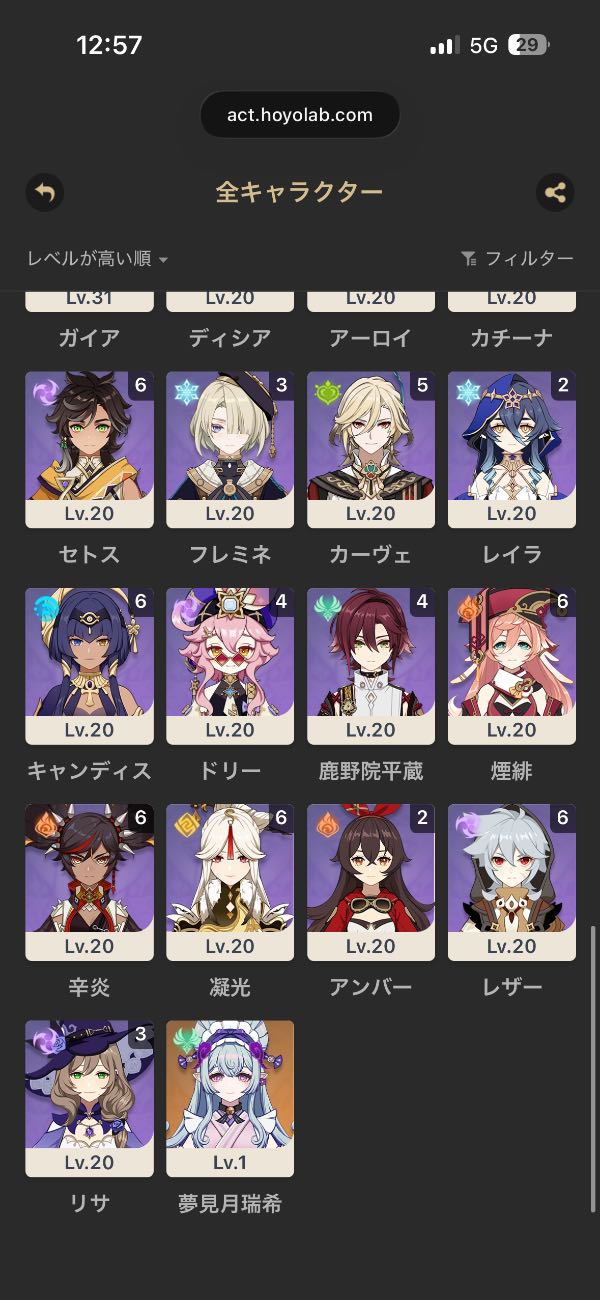
Task: Open 辛炎 character card
Action: coord(90,882)
